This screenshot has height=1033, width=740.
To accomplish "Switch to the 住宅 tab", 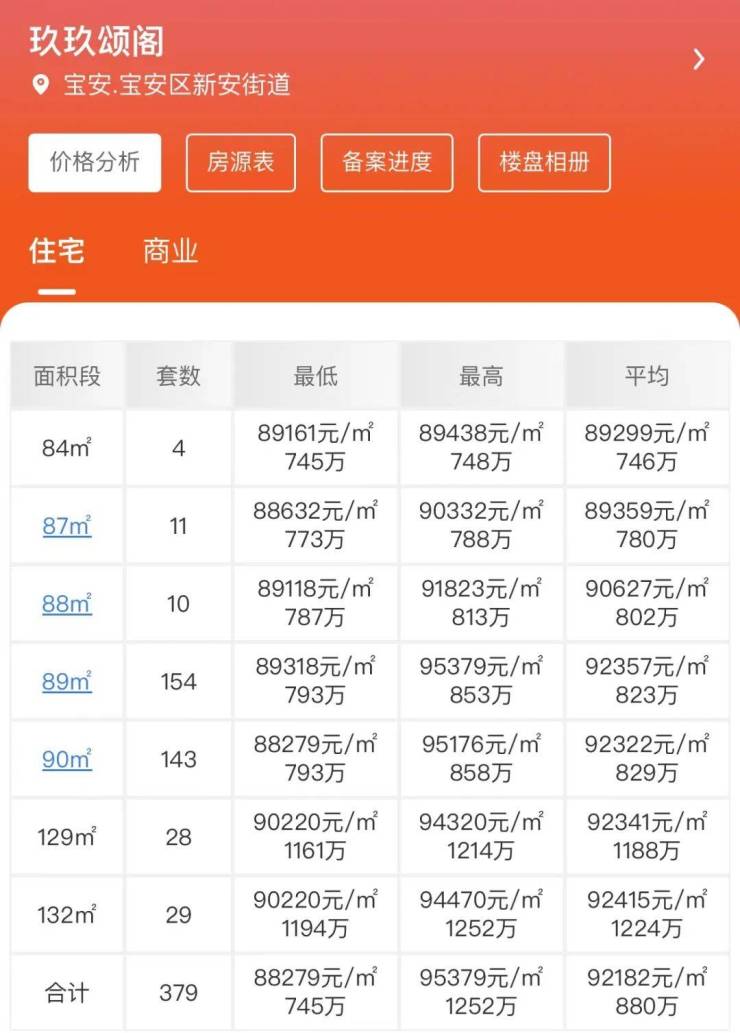I will click(57, 251).
